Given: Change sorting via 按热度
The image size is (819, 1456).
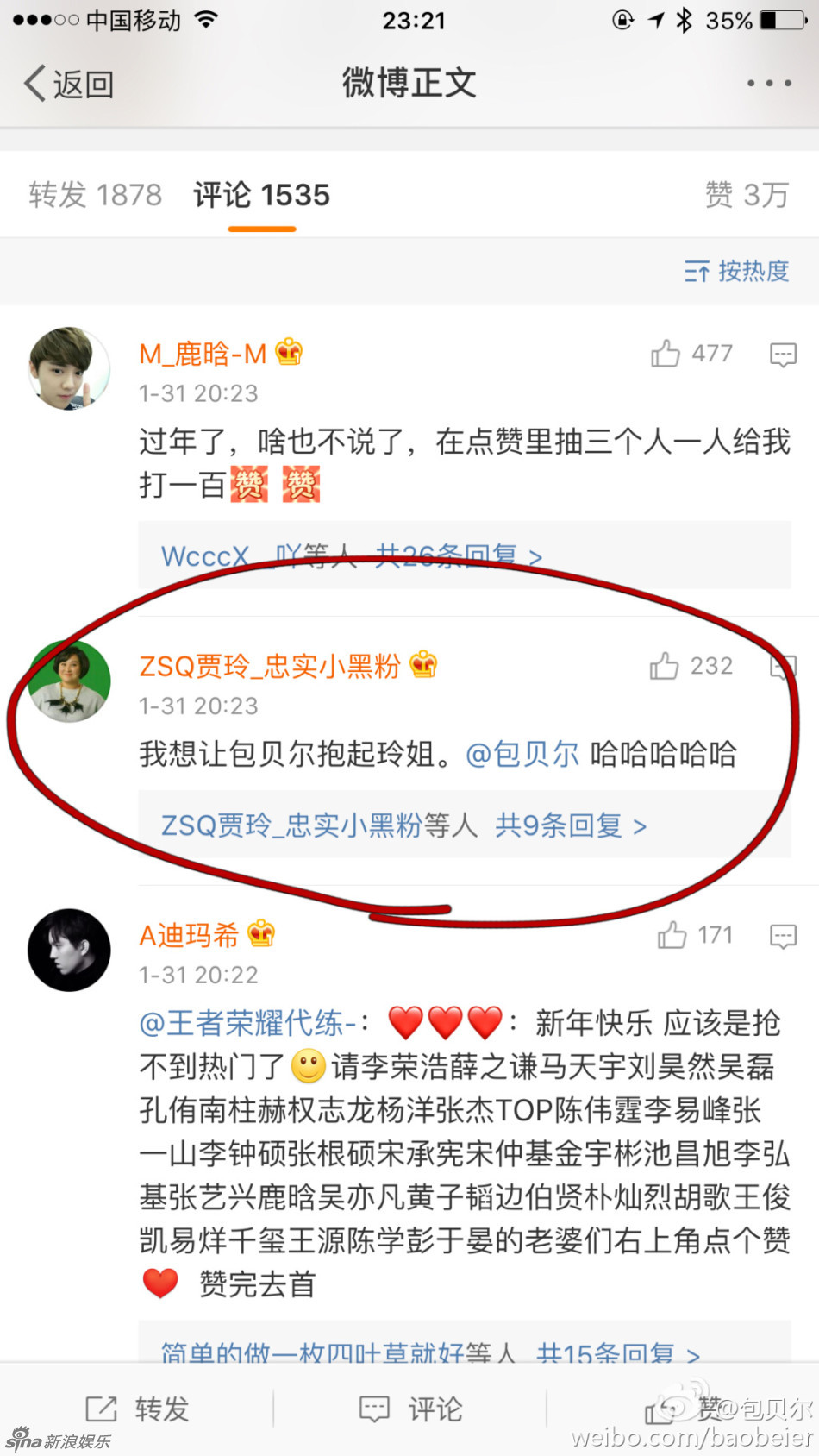Looking at the screenshot, I should pos(737,272).
